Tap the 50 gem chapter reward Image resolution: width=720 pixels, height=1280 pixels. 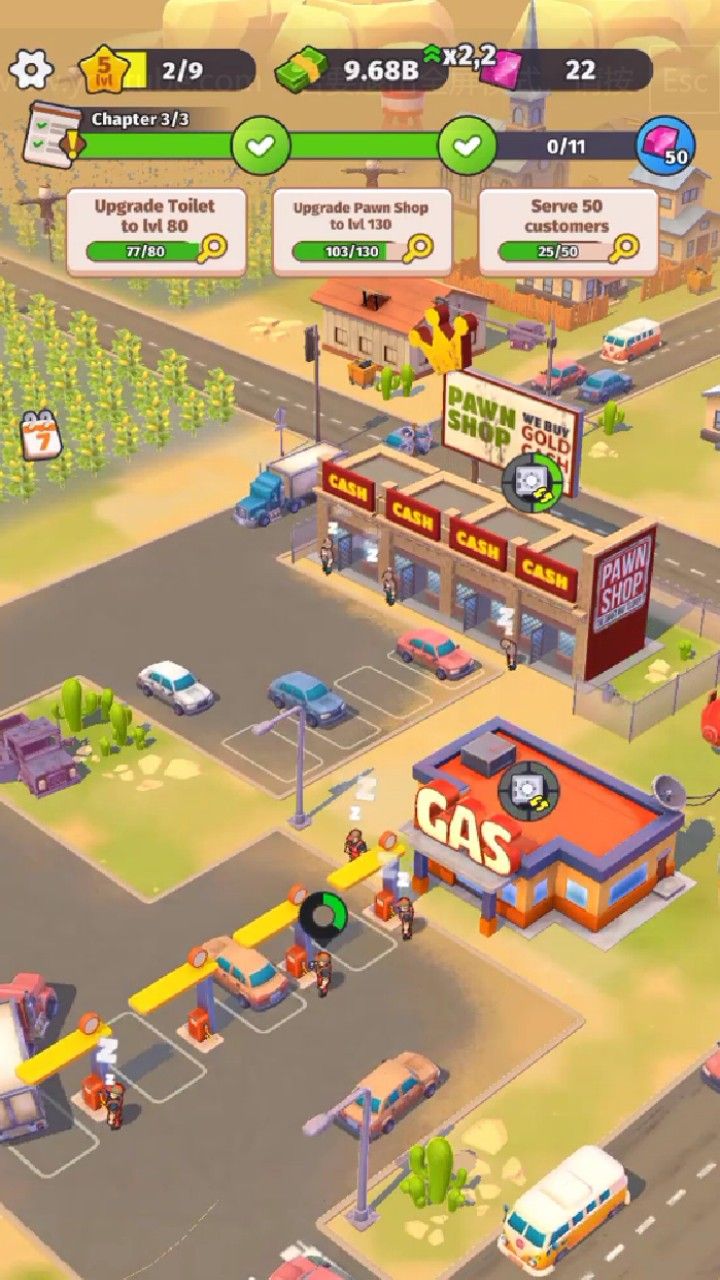click(x=666, y=146)
